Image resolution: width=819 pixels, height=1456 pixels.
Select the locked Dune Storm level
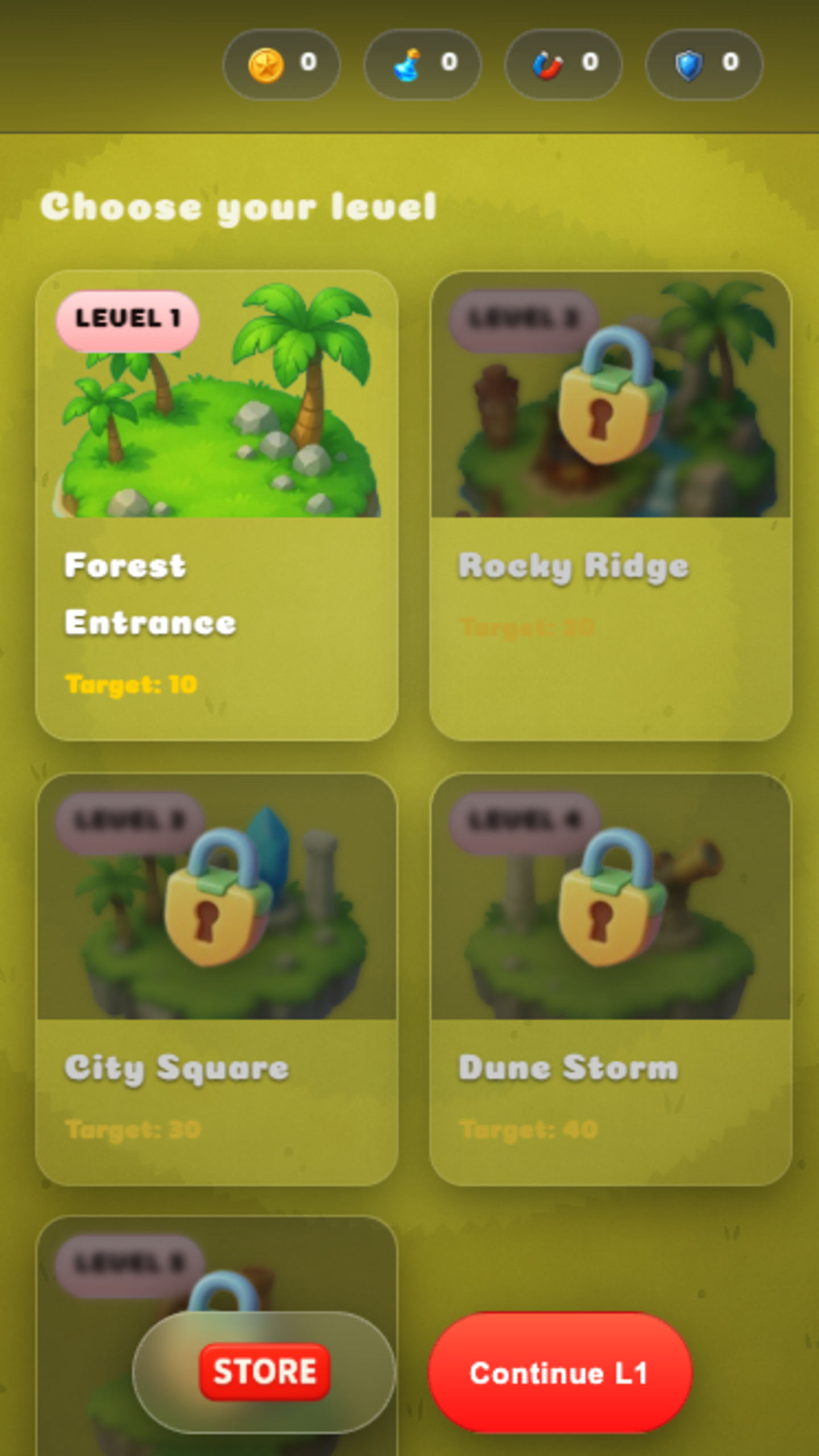(610, 978)
